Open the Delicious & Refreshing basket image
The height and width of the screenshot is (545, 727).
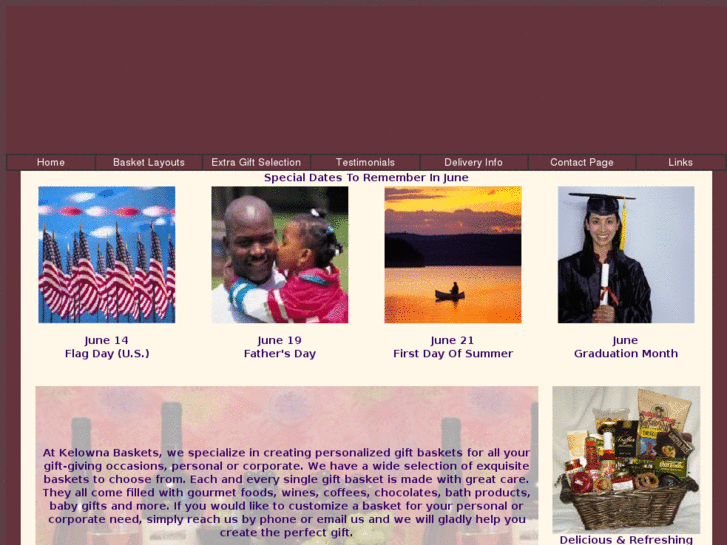[626, 460]
